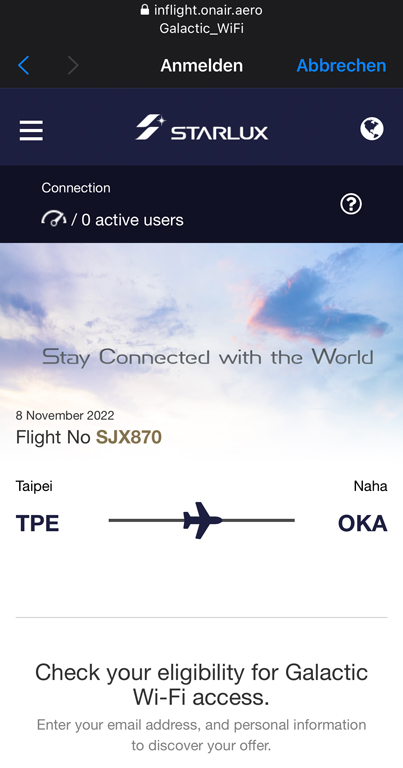This screenshot has width=403, height=768.
Task: Go back in the captive portal browser
Action: point(24,65)
